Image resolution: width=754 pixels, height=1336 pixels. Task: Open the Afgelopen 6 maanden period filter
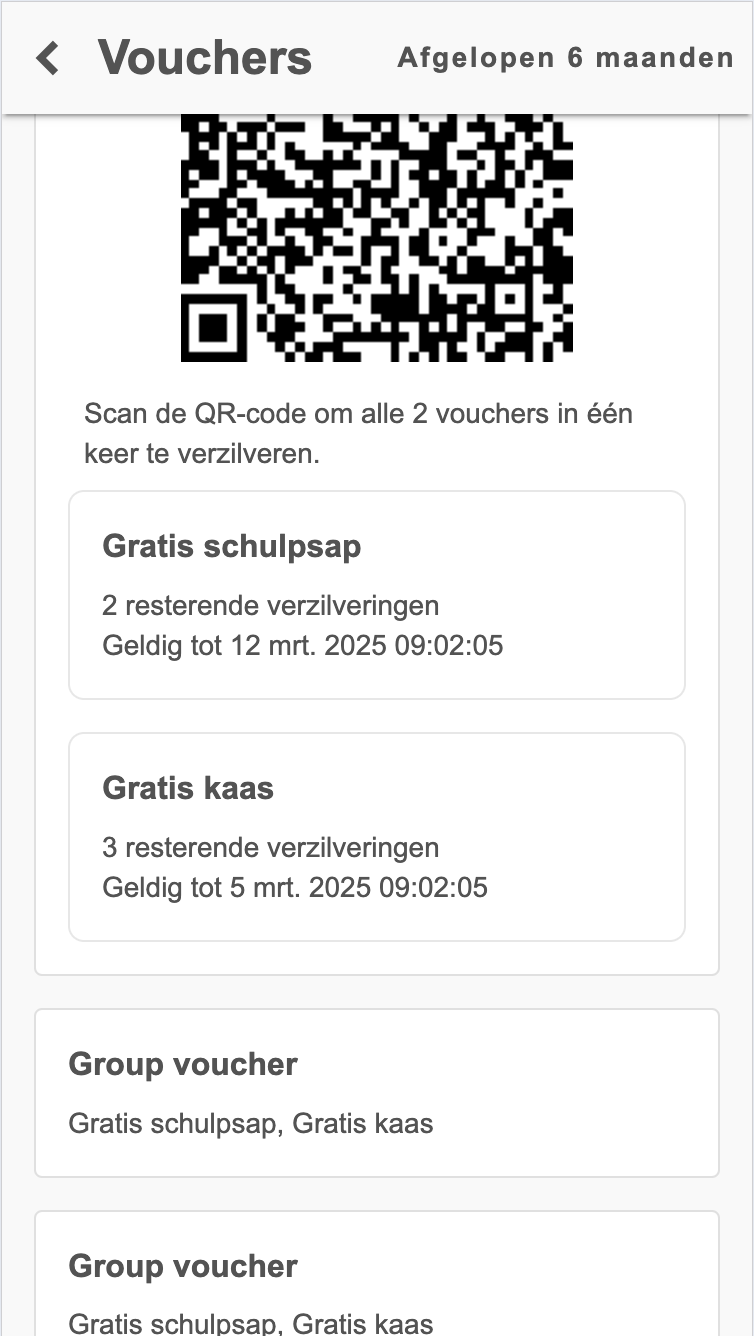pos(566,58)
